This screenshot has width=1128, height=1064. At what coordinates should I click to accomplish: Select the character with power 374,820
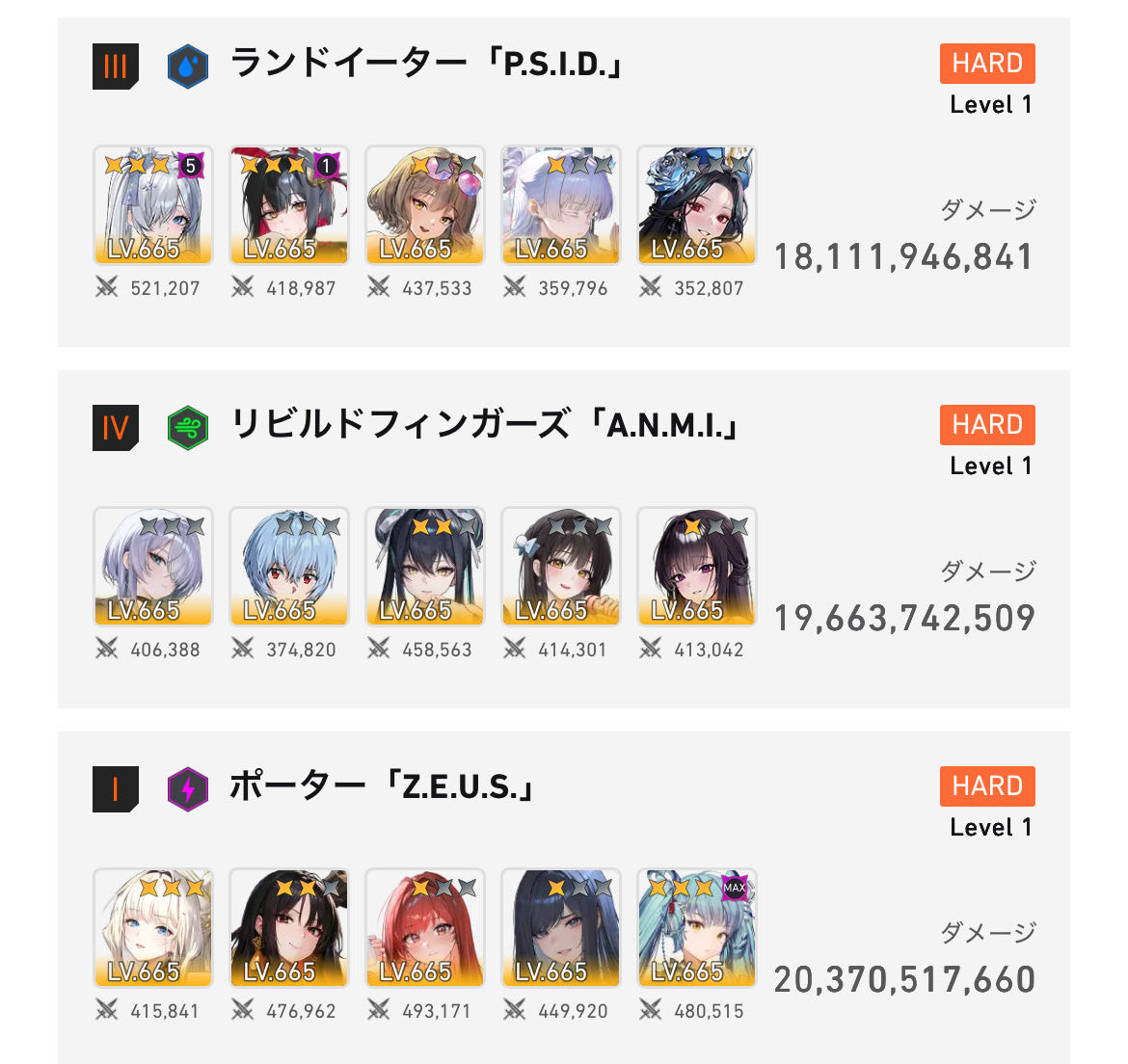pyautogui.click(x=289, y=567)
